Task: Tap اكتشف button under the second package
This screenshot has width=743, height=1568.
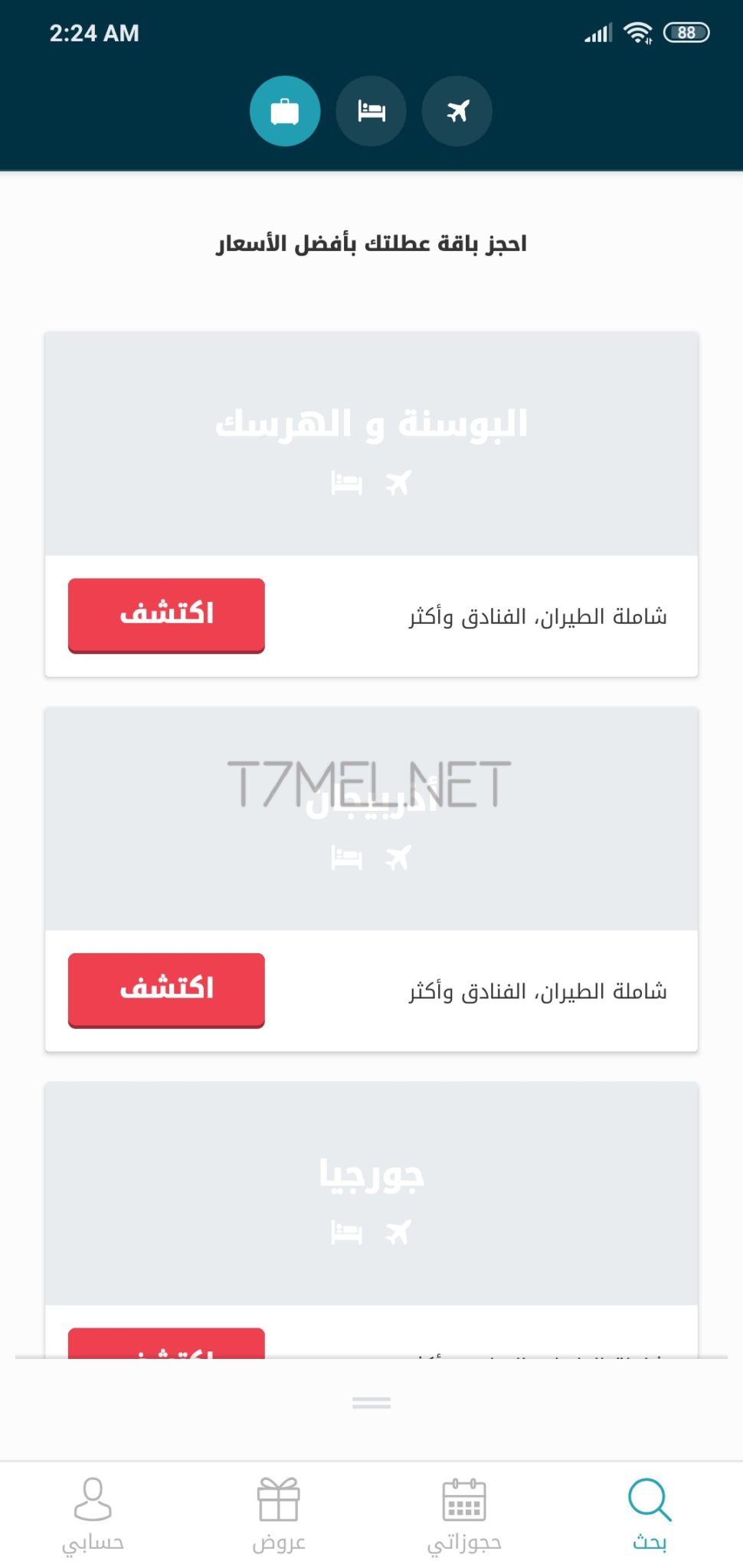Action: click(x=166, y=990)
